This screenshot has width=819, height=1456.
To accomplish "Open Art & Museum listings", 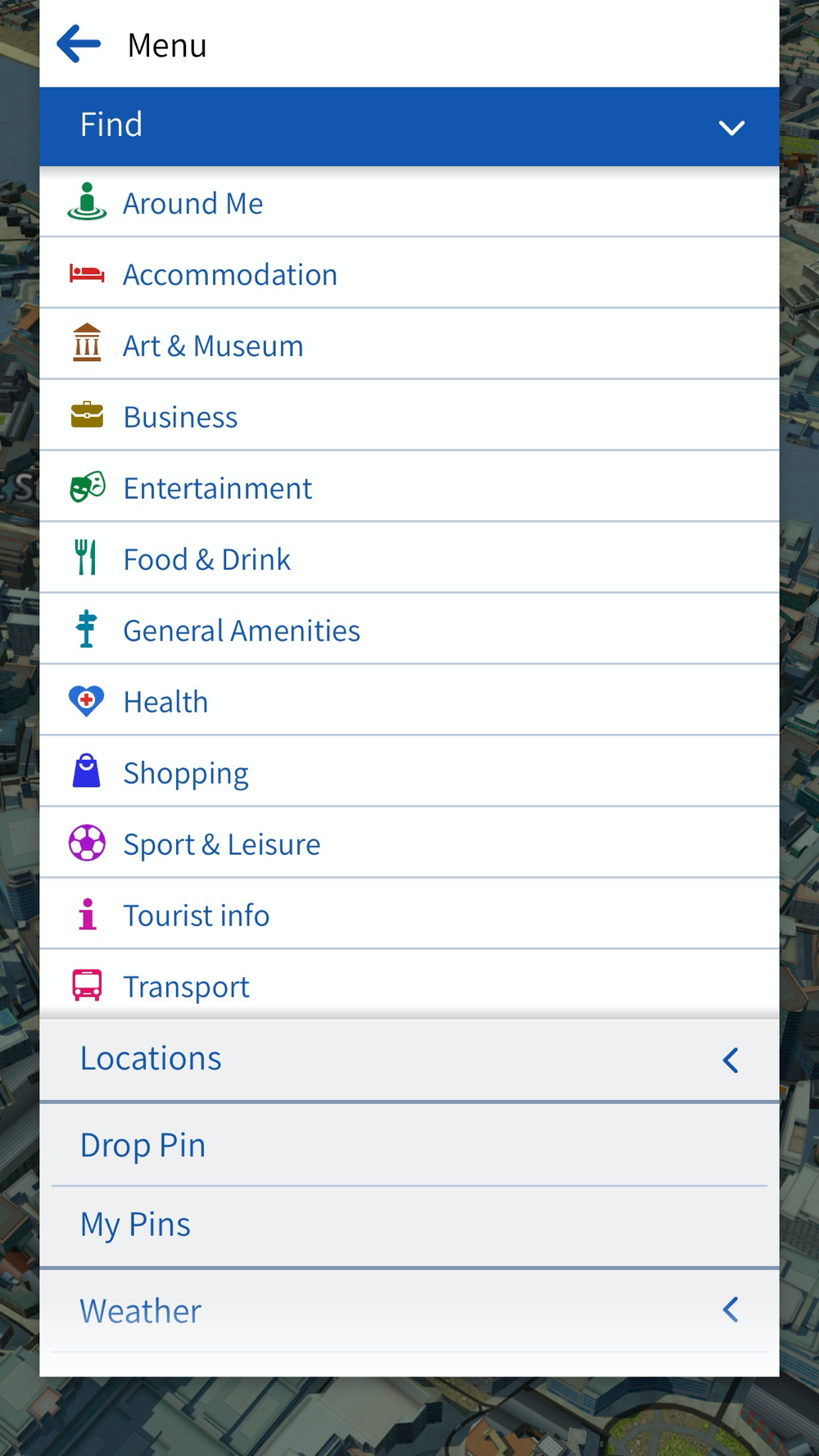I will [409, 345].
